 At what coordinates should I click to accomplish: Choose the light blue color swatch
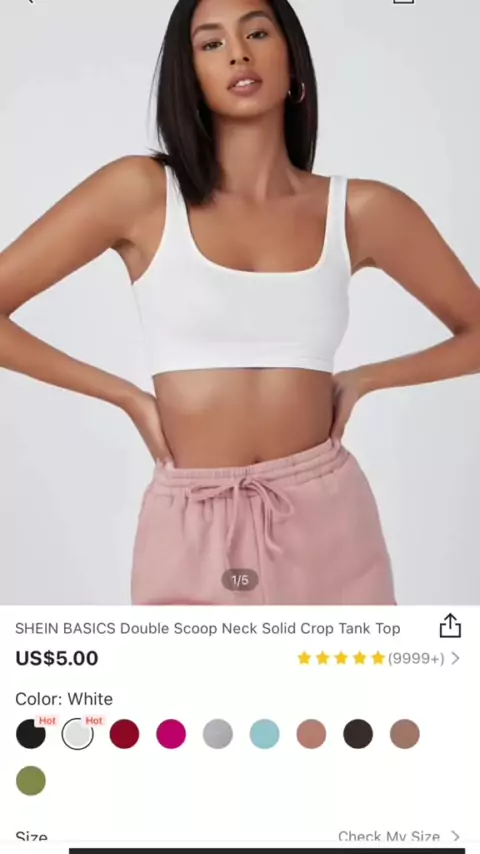pos(265,734)
